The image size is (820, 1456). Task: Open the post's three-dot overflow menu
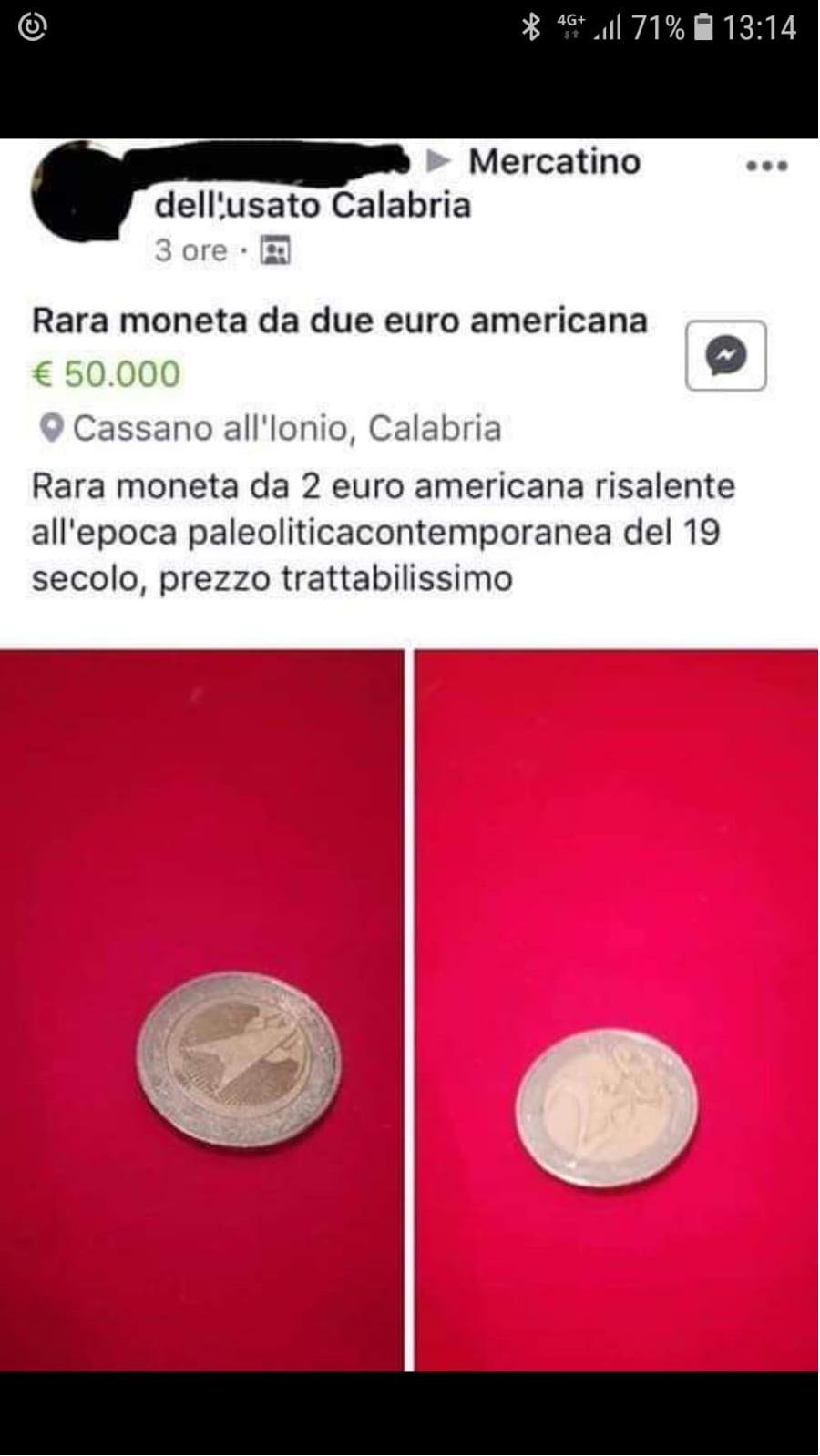[x=766, y=166]
